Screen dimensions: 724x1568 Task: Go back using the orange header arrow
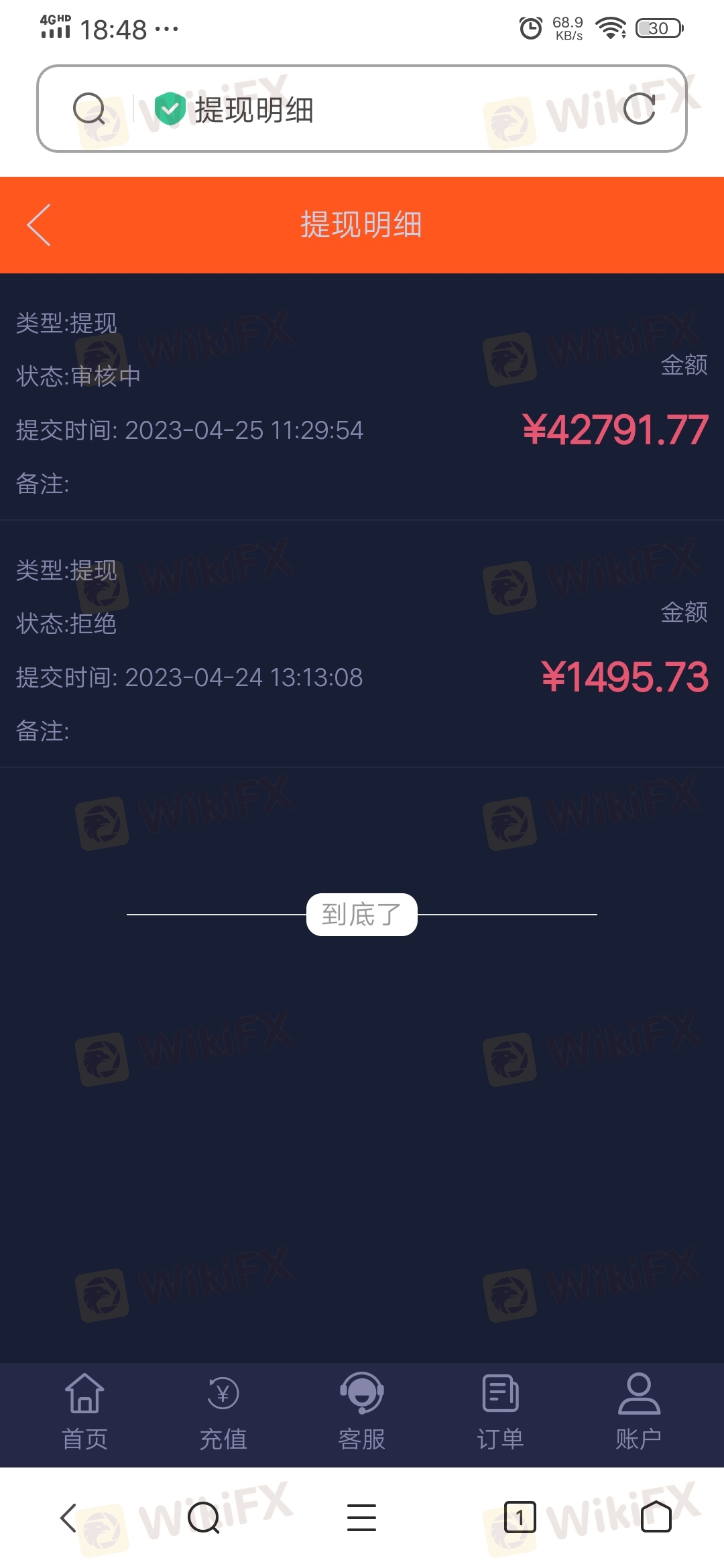39,225
